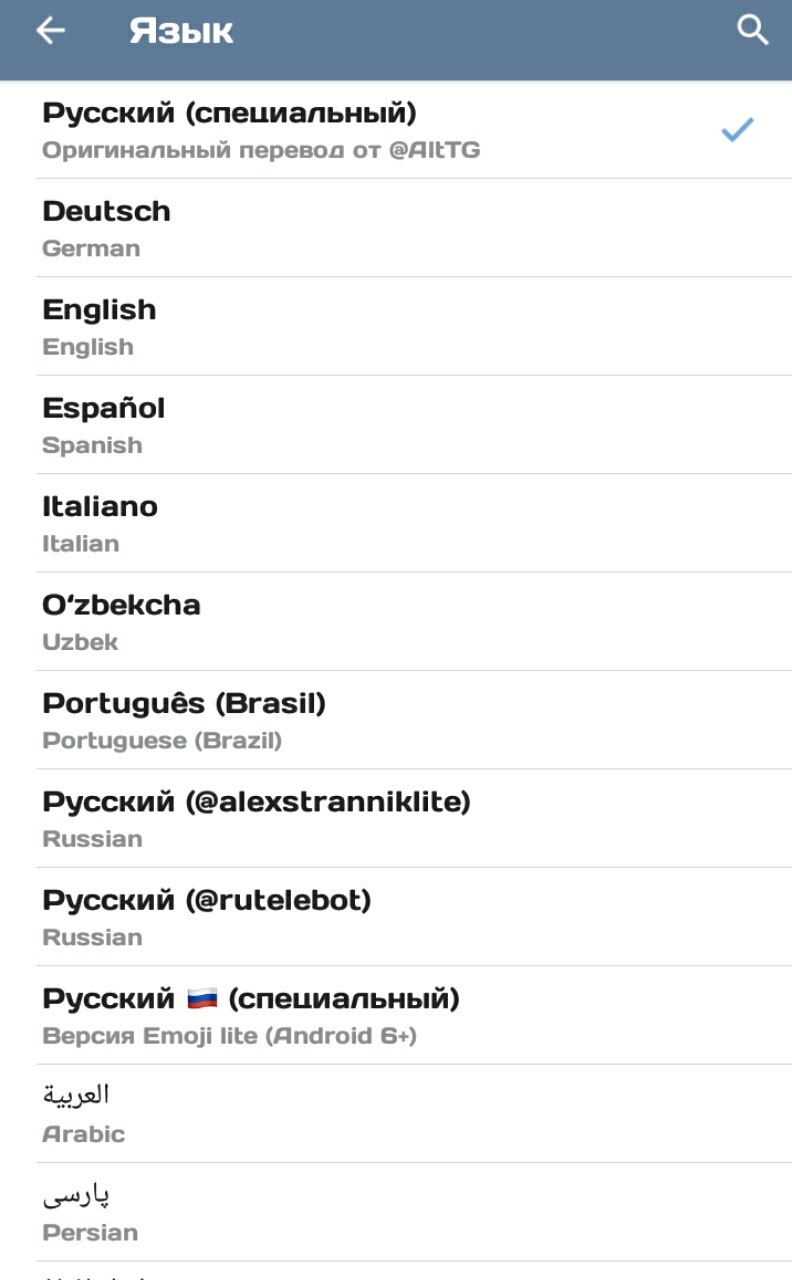The height and width of the screenshot is (1280, 792).
Task: Select the O'zbekcha language
Action: 396,621
